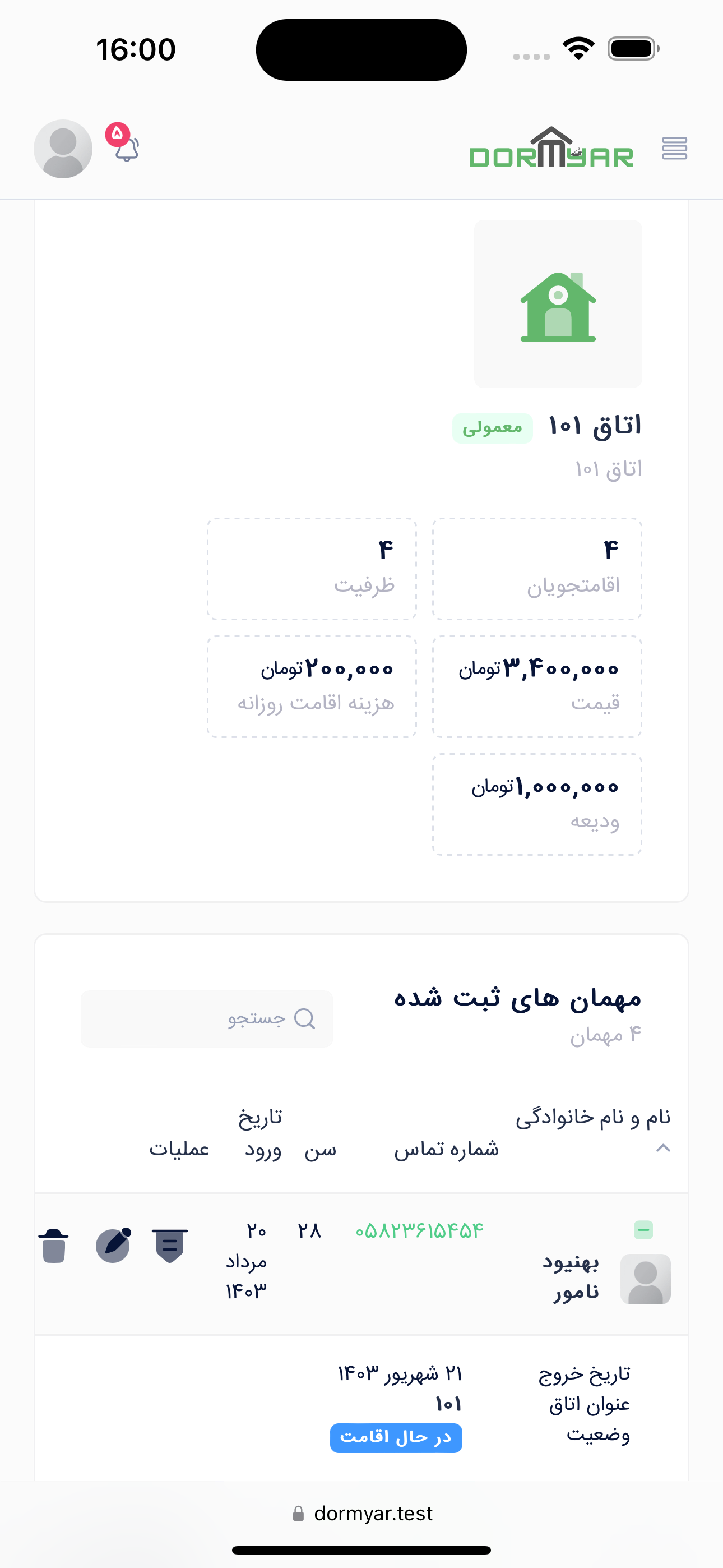This screenshot has width=723, height=1568.
Task: Collapse details of guest بهنیود نامور
Action: coord(643,1230)
